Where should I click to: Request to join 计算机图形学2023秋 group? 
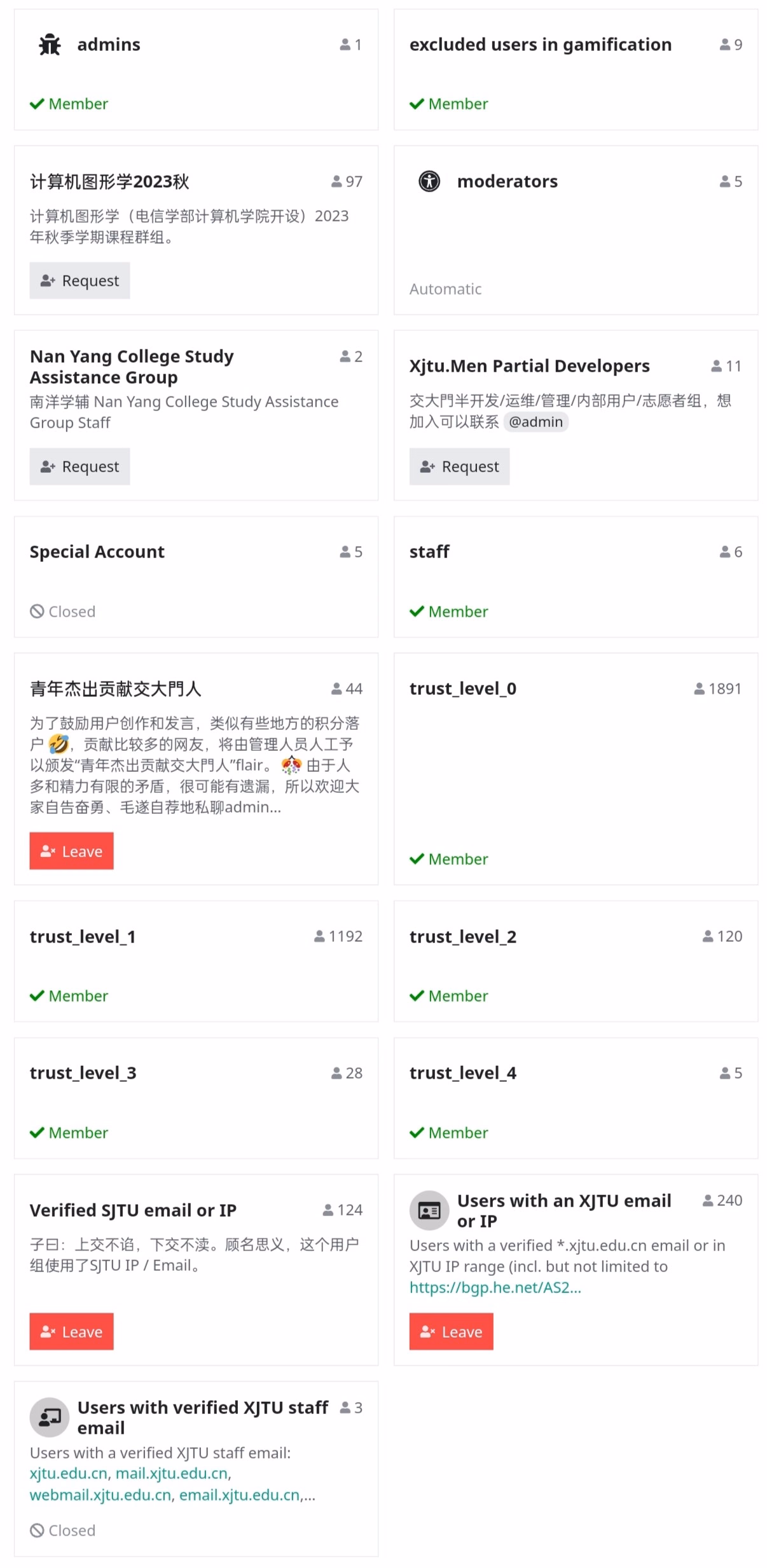pos(79,281)
